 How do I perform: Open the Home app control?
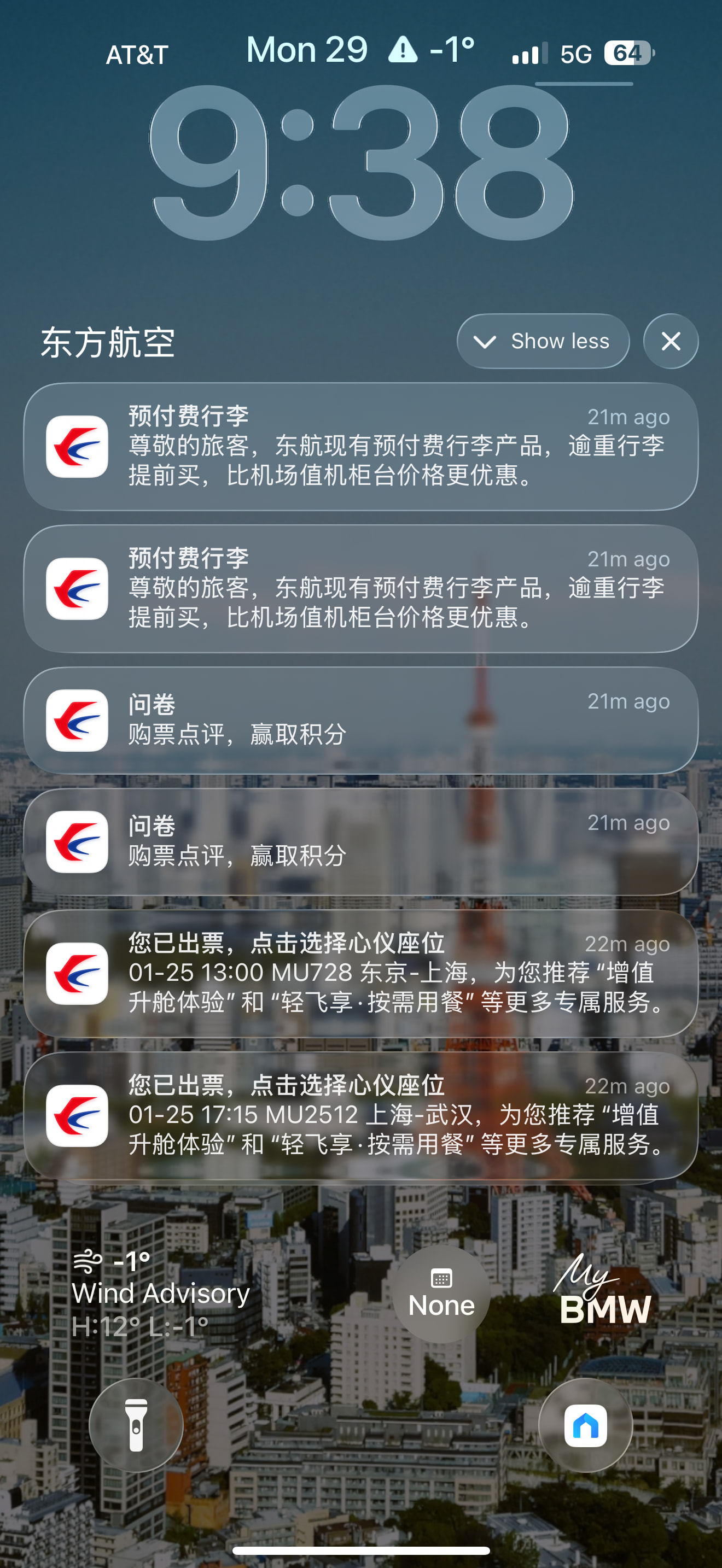coord(585,1425)
